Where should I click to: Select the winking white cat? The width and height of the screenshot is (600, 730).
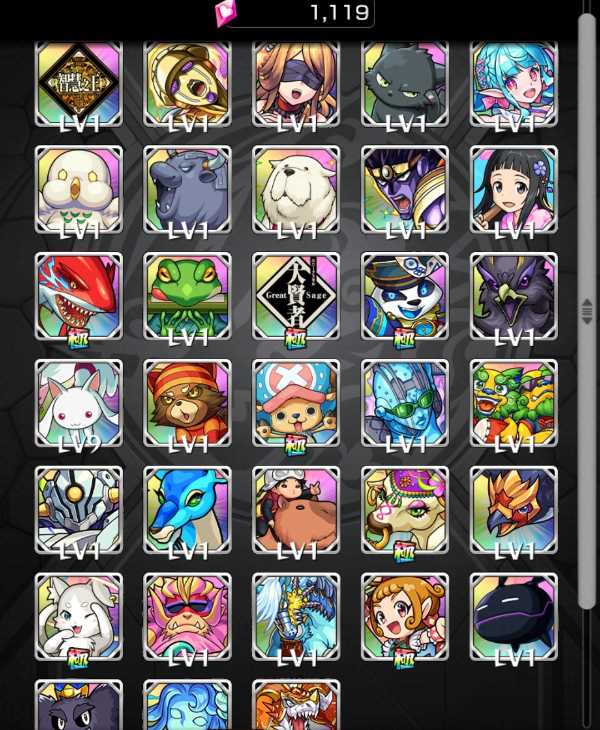click(x=78, y=617)
